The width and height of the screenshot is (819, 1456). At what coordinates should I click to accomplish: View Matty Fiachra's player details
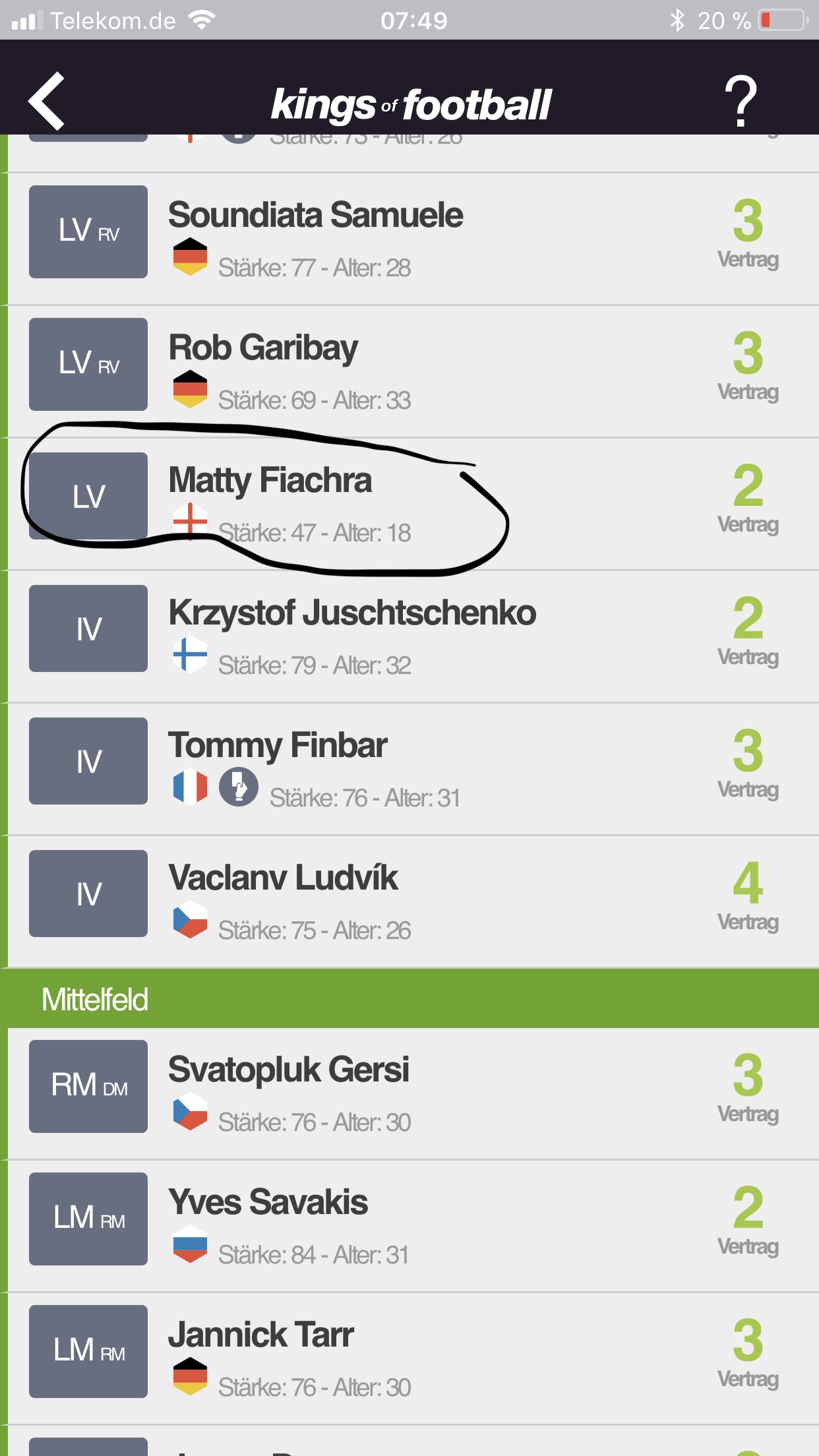[270, 481]
